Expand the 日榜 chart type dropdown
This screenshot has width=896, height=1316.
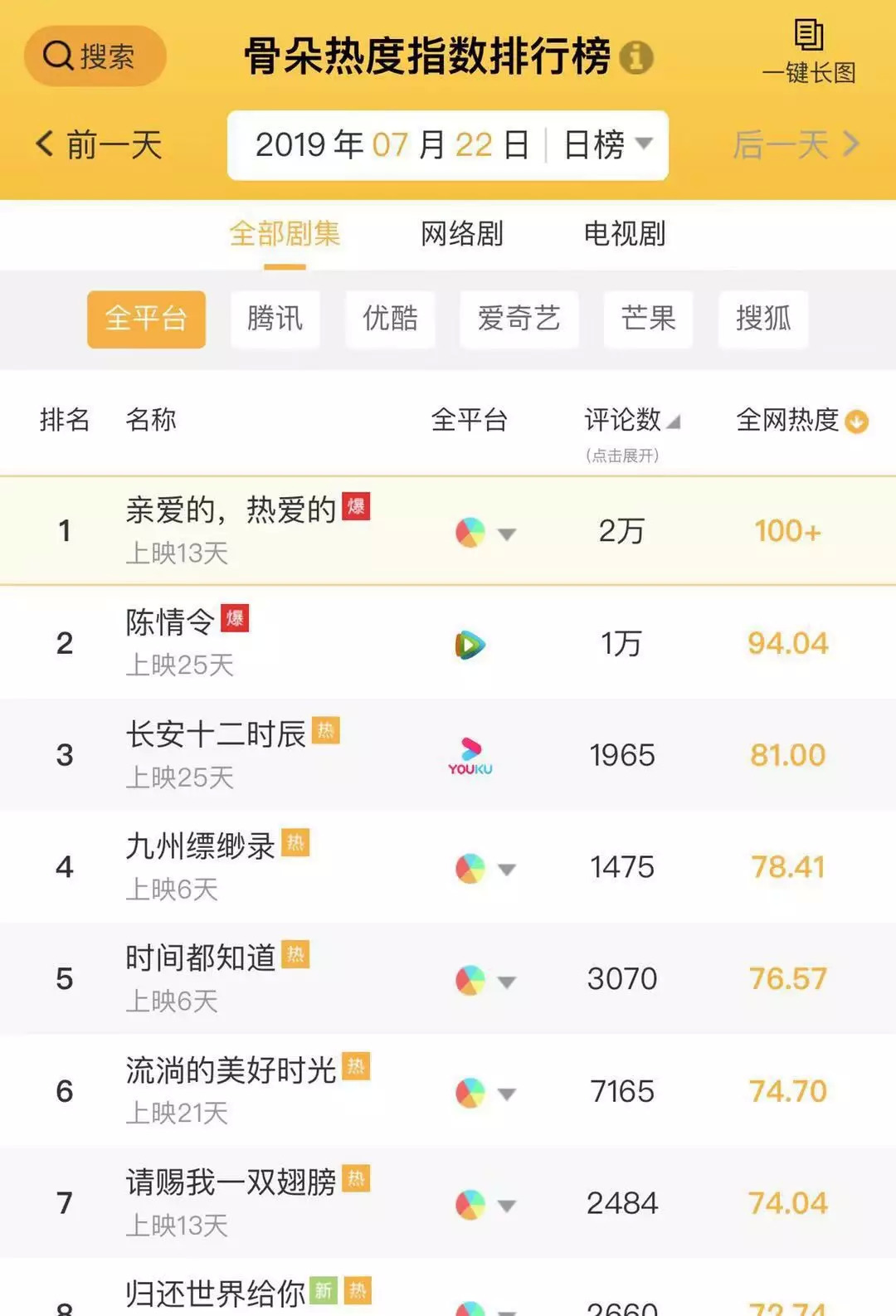click(x=608, y=145)
